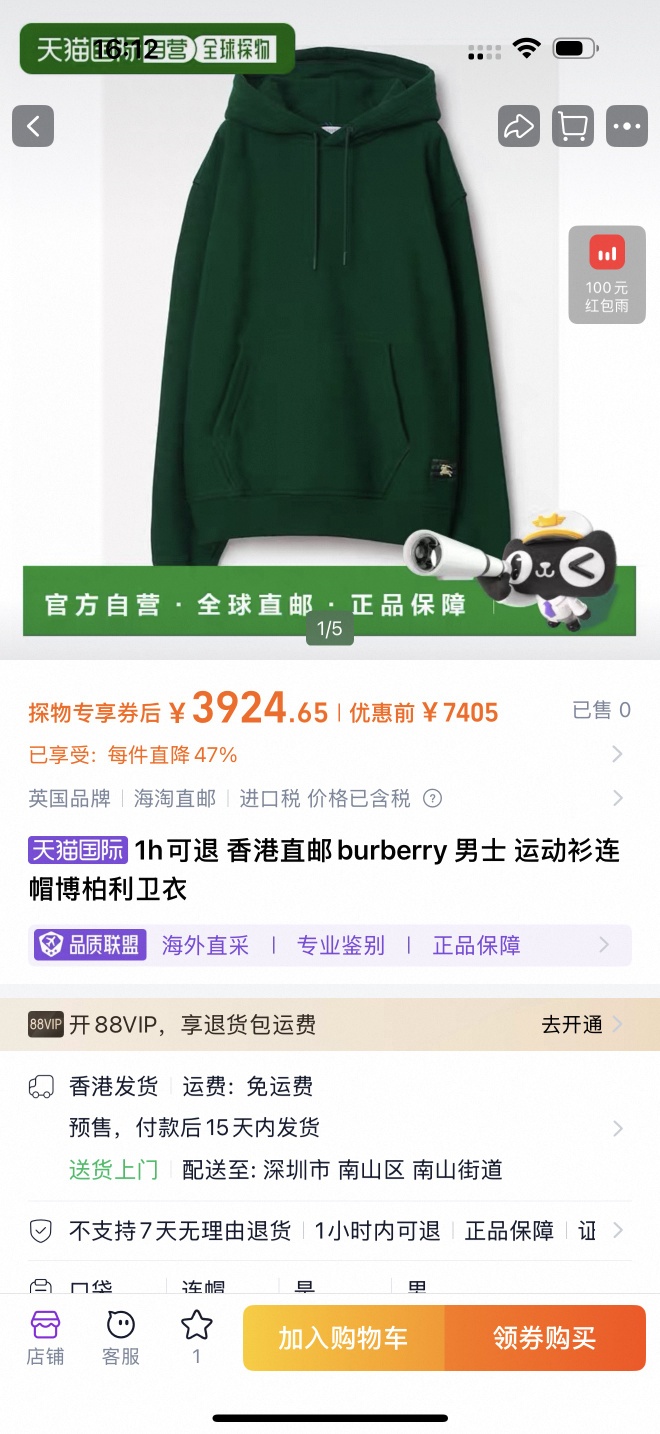Tap 去开通 to join 88VIP

tap(581, 1024)
